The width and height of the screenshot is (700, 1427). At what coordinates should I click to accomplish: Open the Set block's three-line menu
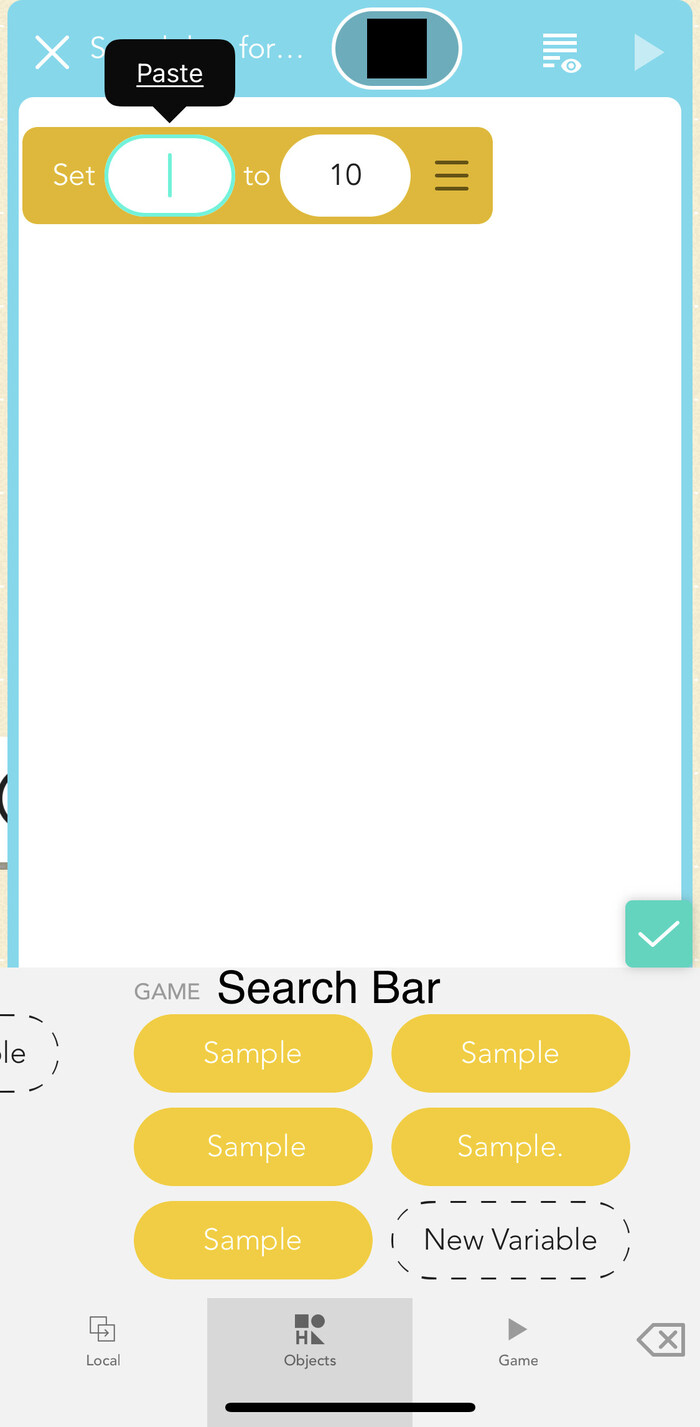tap(452, 176)
